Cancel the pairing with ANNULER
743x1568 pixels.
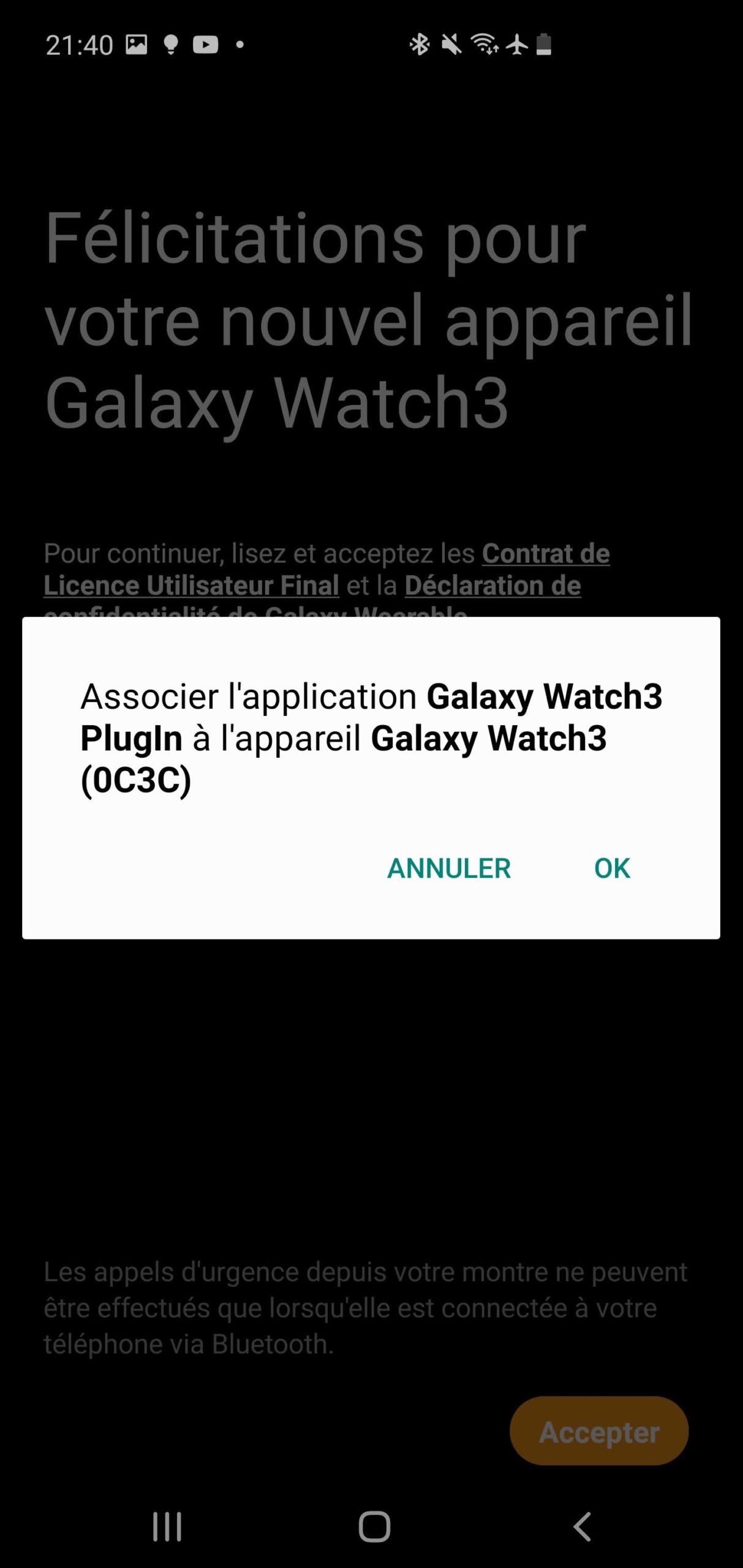449,868
